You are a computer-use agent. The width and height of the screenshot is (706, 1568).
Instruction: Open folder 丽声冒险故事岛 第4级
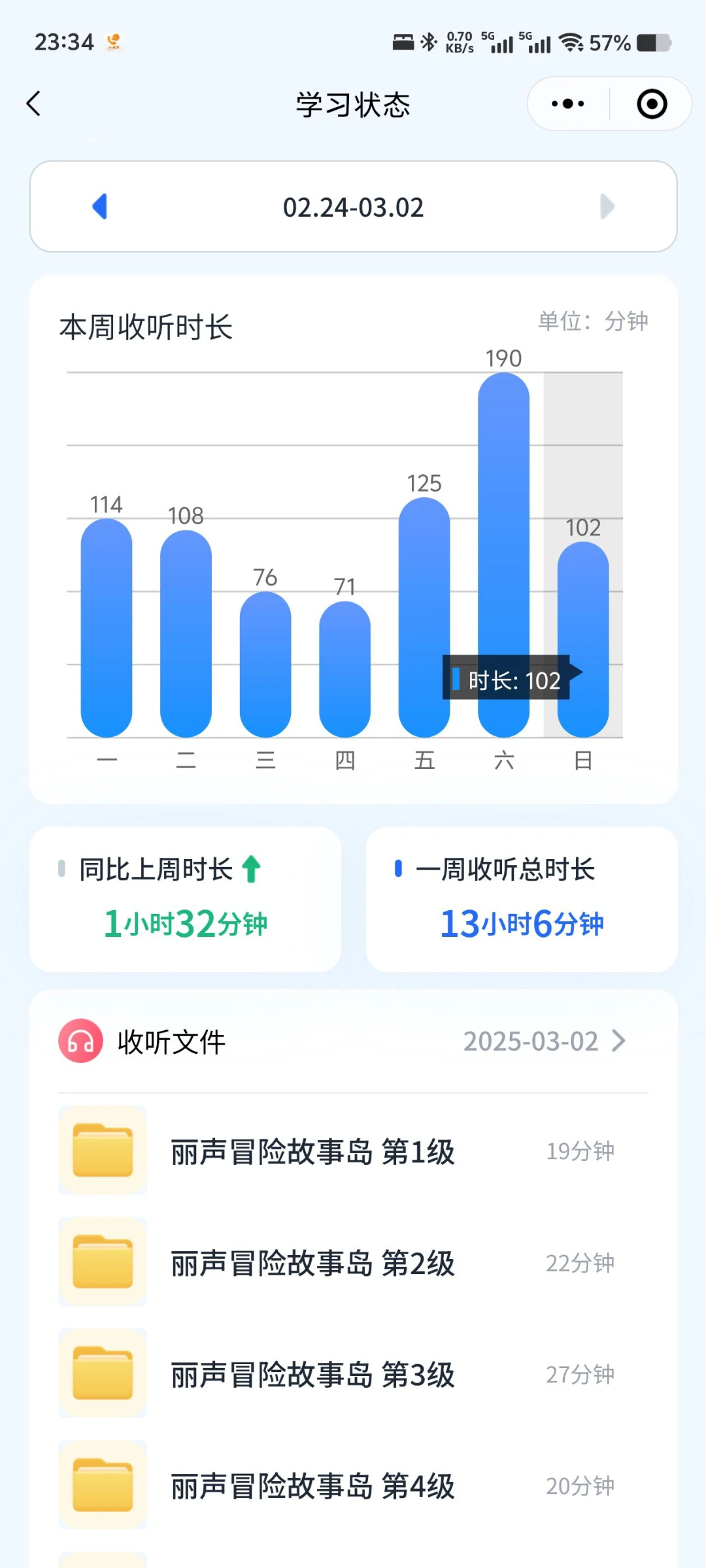click(353, 1486)
